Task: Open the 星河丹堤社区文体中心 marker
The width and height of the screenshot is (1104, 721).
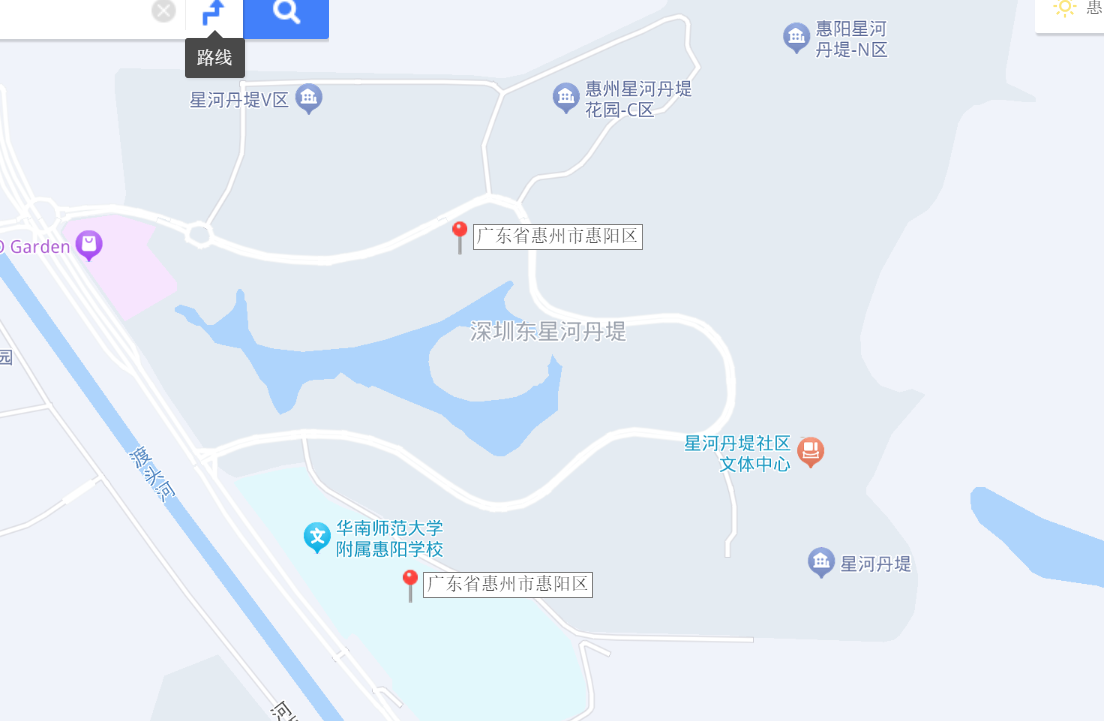Action: 811,452
